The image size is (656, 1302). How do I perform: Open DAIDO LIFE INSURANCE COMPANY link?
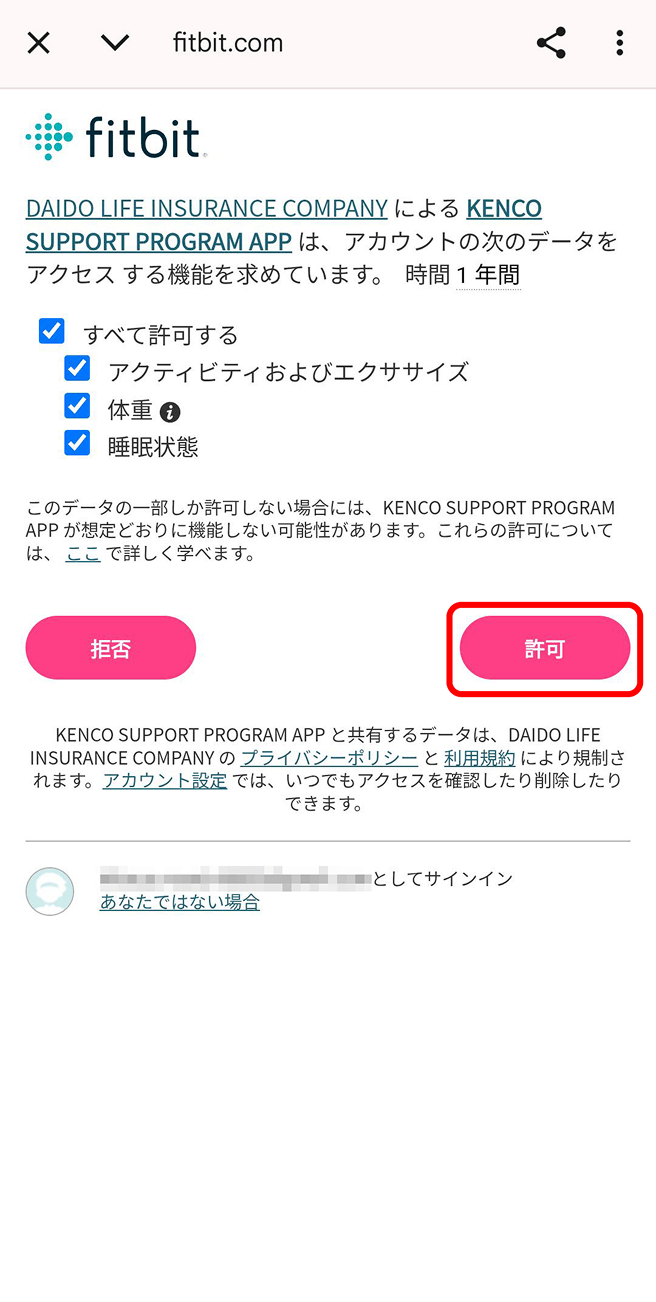(x=206, y=209)
